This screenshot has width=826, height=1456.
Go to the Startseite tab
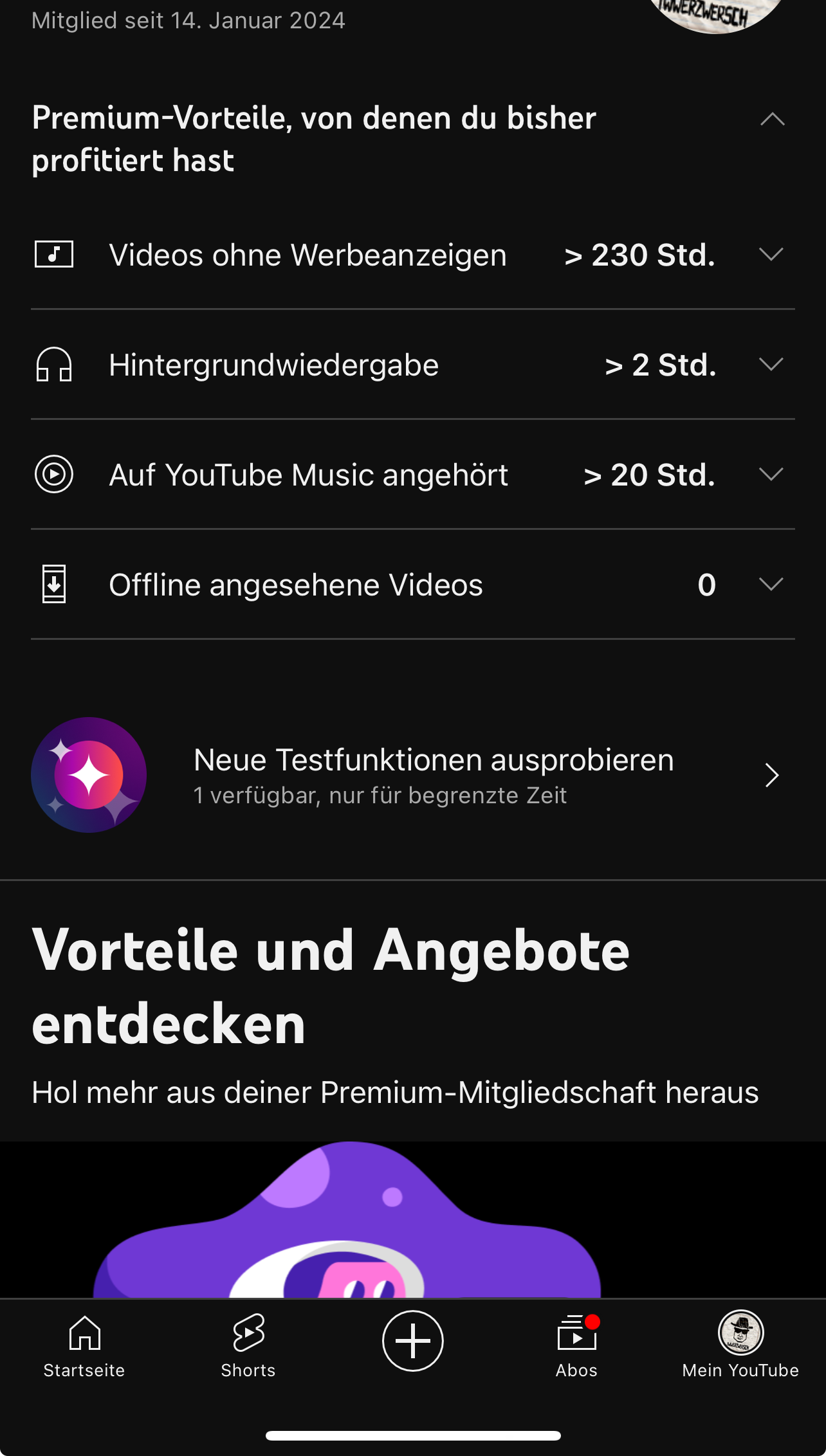point(84,1345)
